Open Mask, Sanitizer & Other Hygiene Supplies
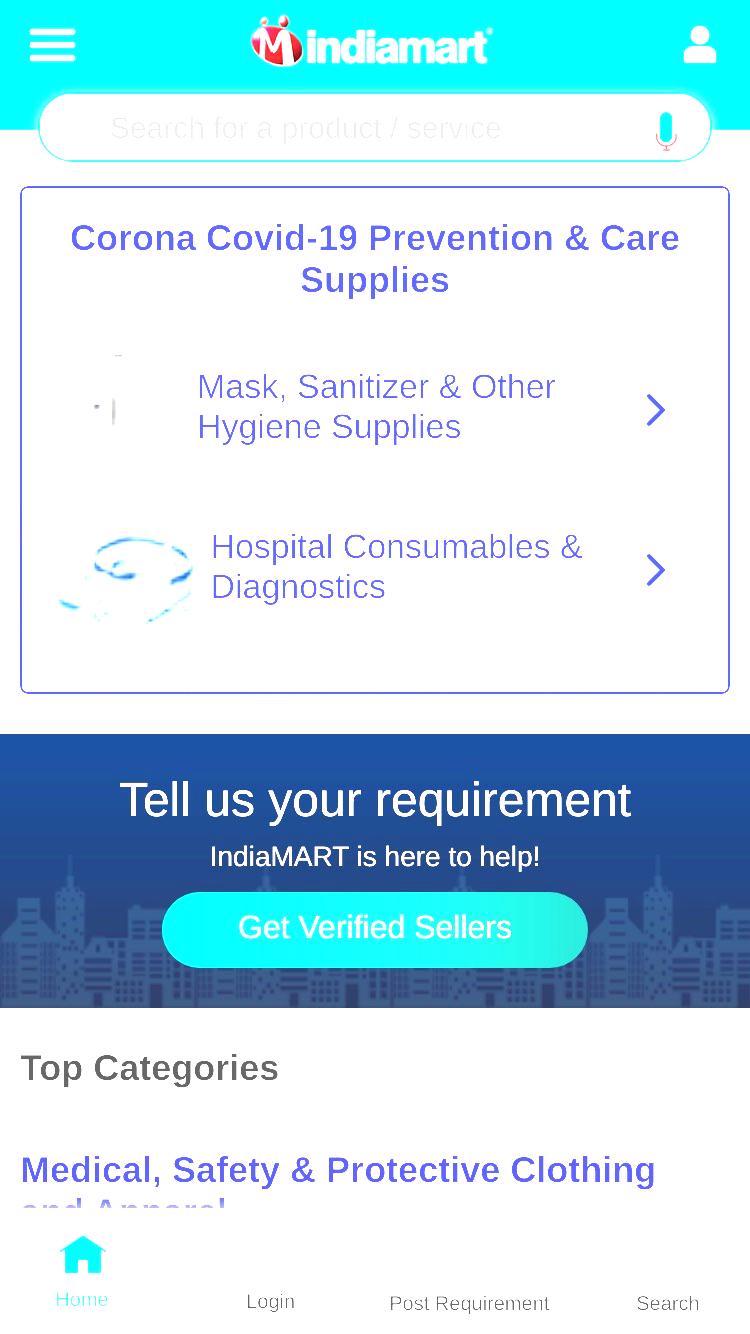Image resolution: width=750 pixels, height=1334 pixels. coord(375,407)
